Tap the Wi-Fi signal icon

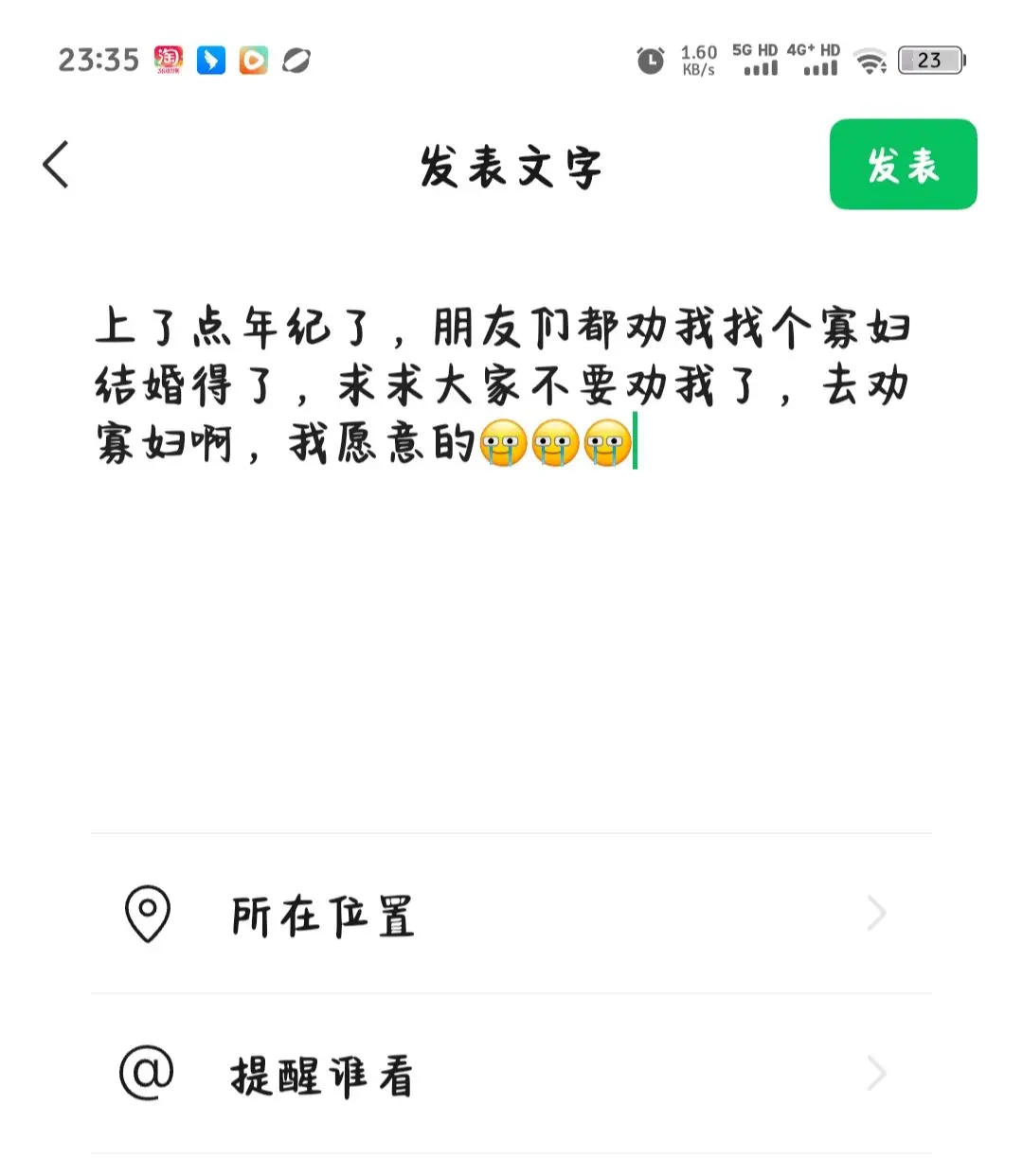870,60
